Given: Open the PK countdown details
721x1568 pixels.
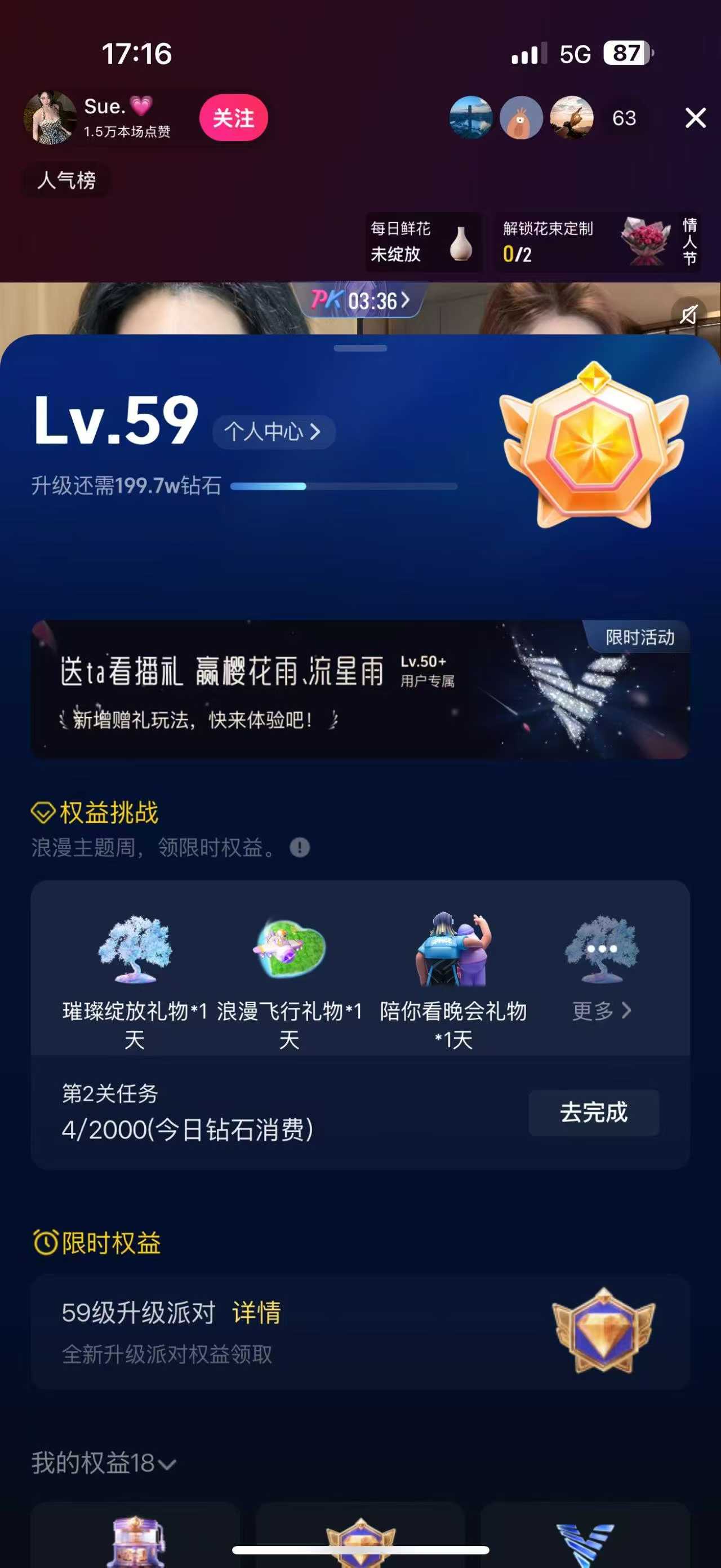Looking at the screenshot, I should coord(360,300).
